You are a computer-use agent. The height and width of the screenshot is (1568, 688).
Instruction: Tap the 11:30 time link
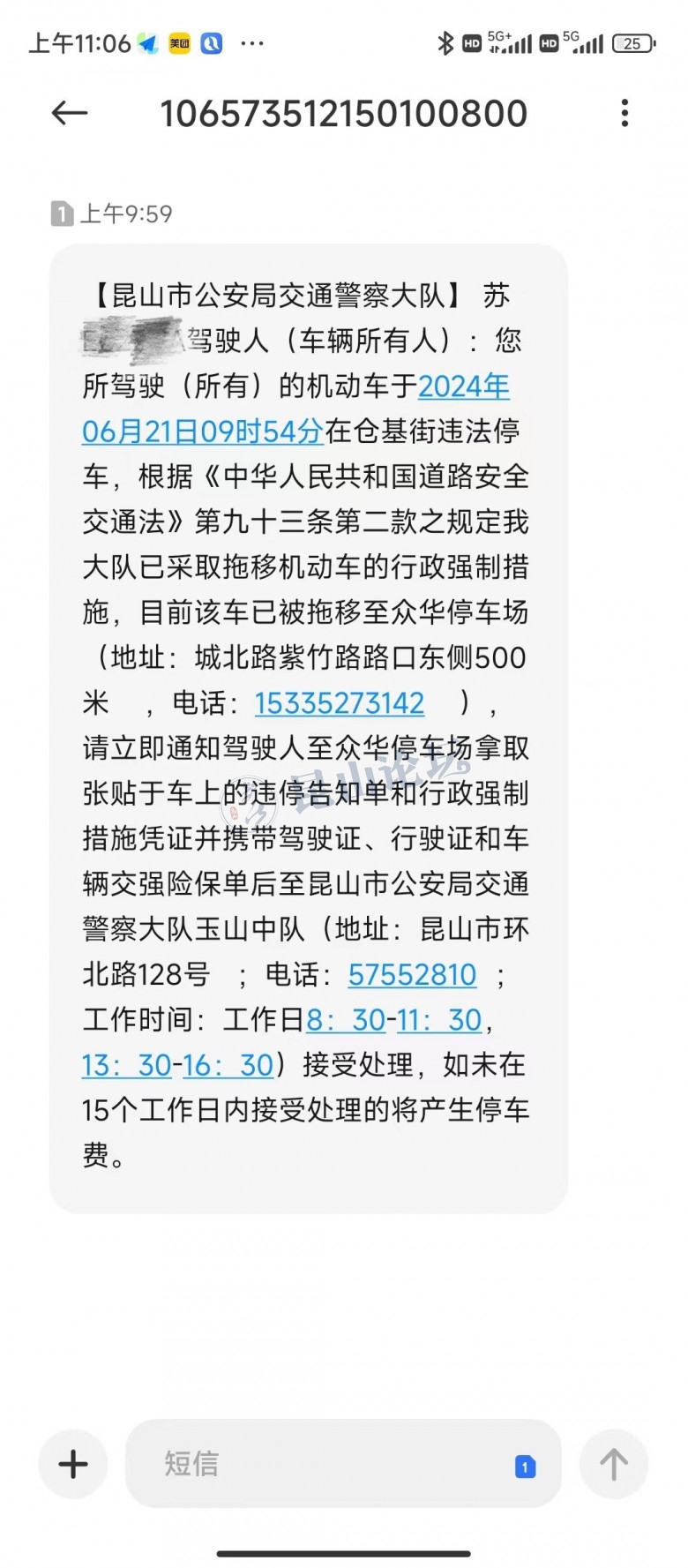click(x=439, y=1020)
